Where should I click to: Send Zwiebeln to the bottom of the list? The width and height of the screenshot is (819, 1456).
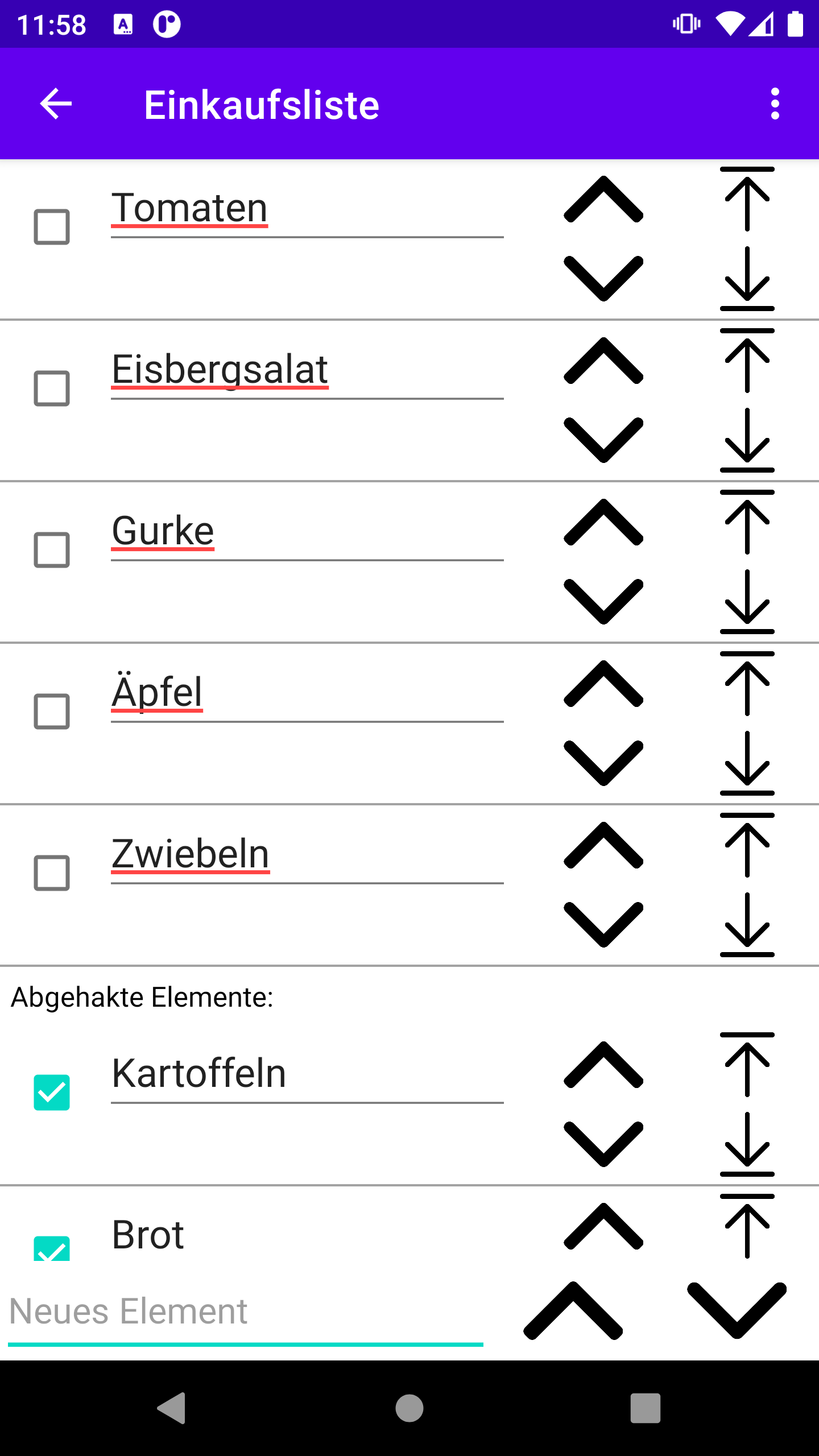747,925
